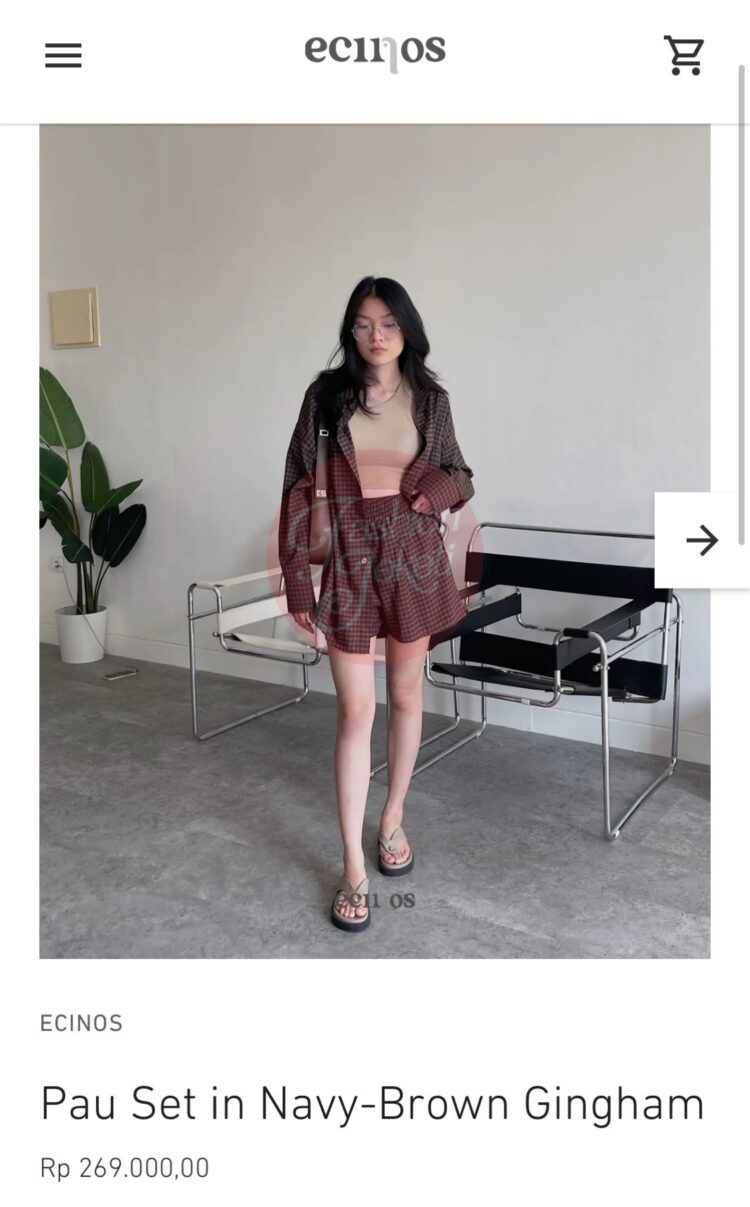Open the hamburger navigation menu
The width and height of the screenshot is (750, 1207).
click(x=63, y=56)
